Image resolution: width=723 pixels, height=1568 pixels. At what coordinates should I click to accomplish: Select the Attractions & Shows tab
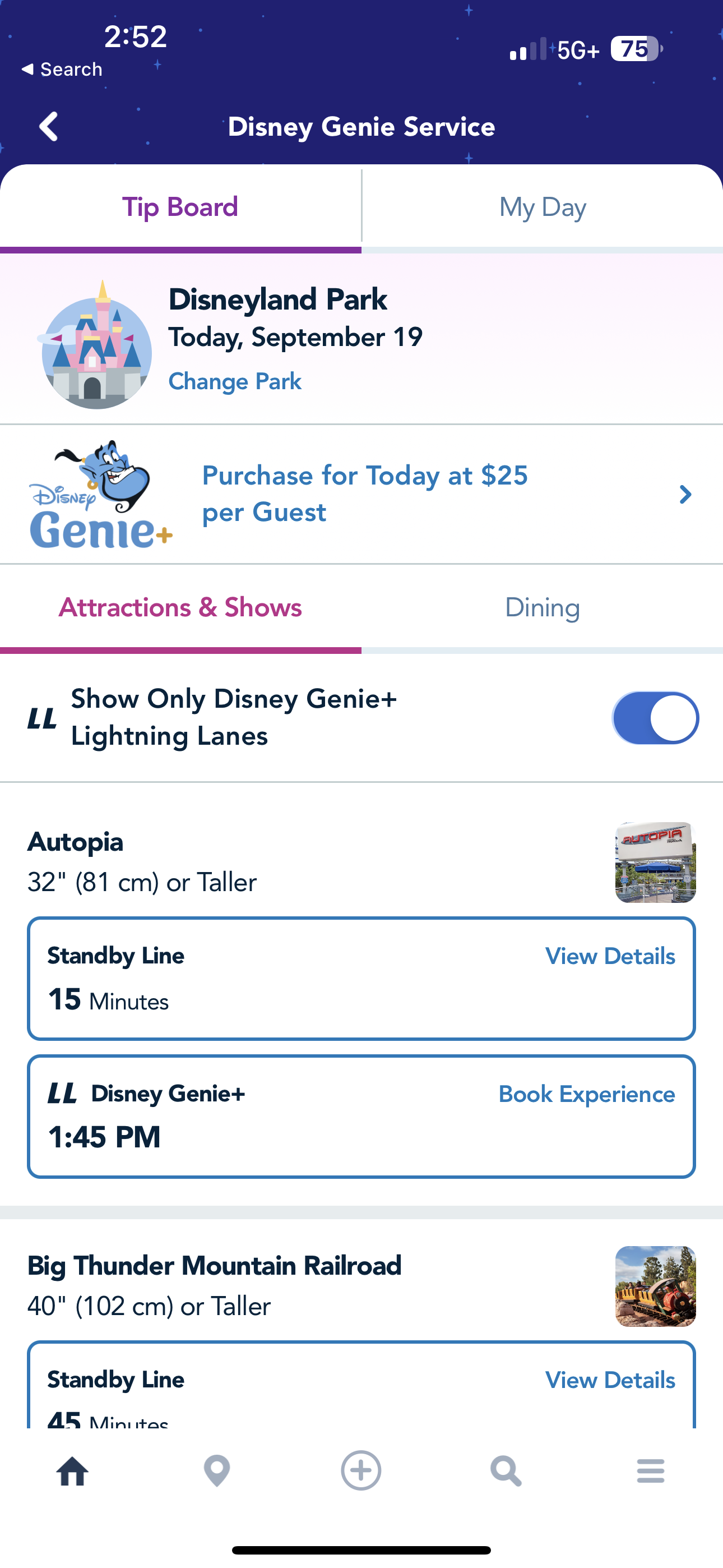point(180,607)
